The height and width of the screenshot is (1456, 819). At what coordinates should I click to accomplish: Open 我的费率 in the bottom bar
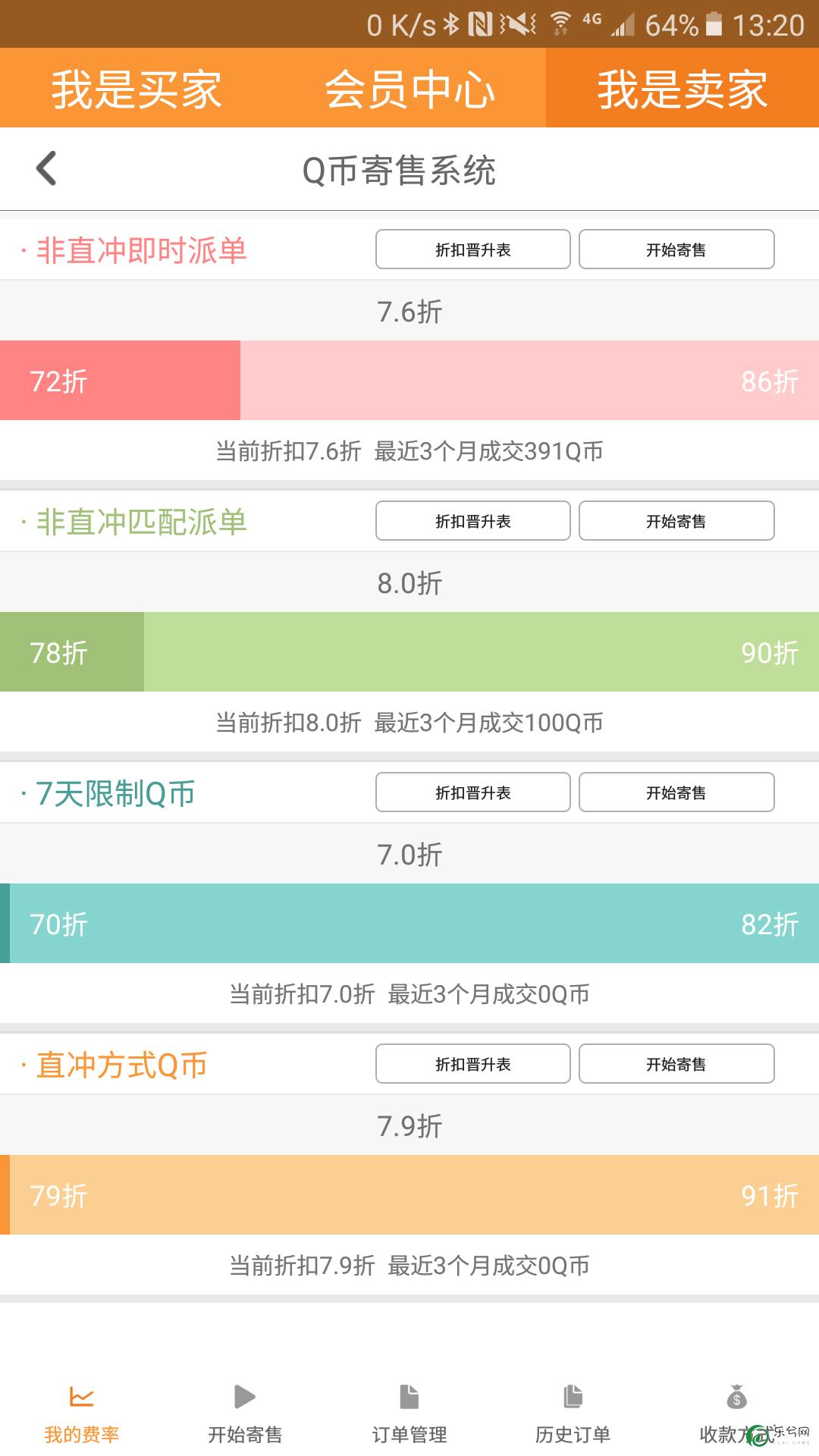(82, 1414)
